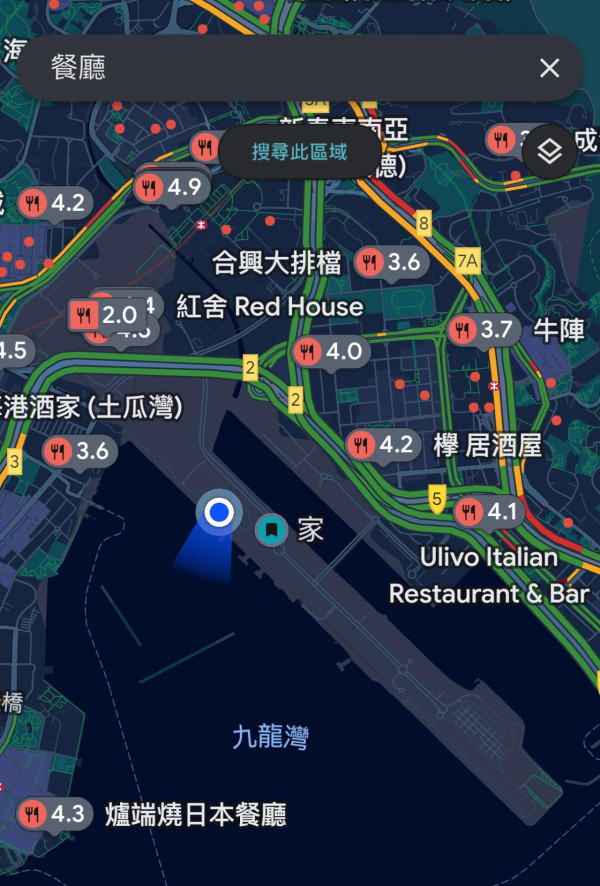Tap 搜尋此區域 to search this area
Screen dimensions: 600x886
(x=300, y=152)
